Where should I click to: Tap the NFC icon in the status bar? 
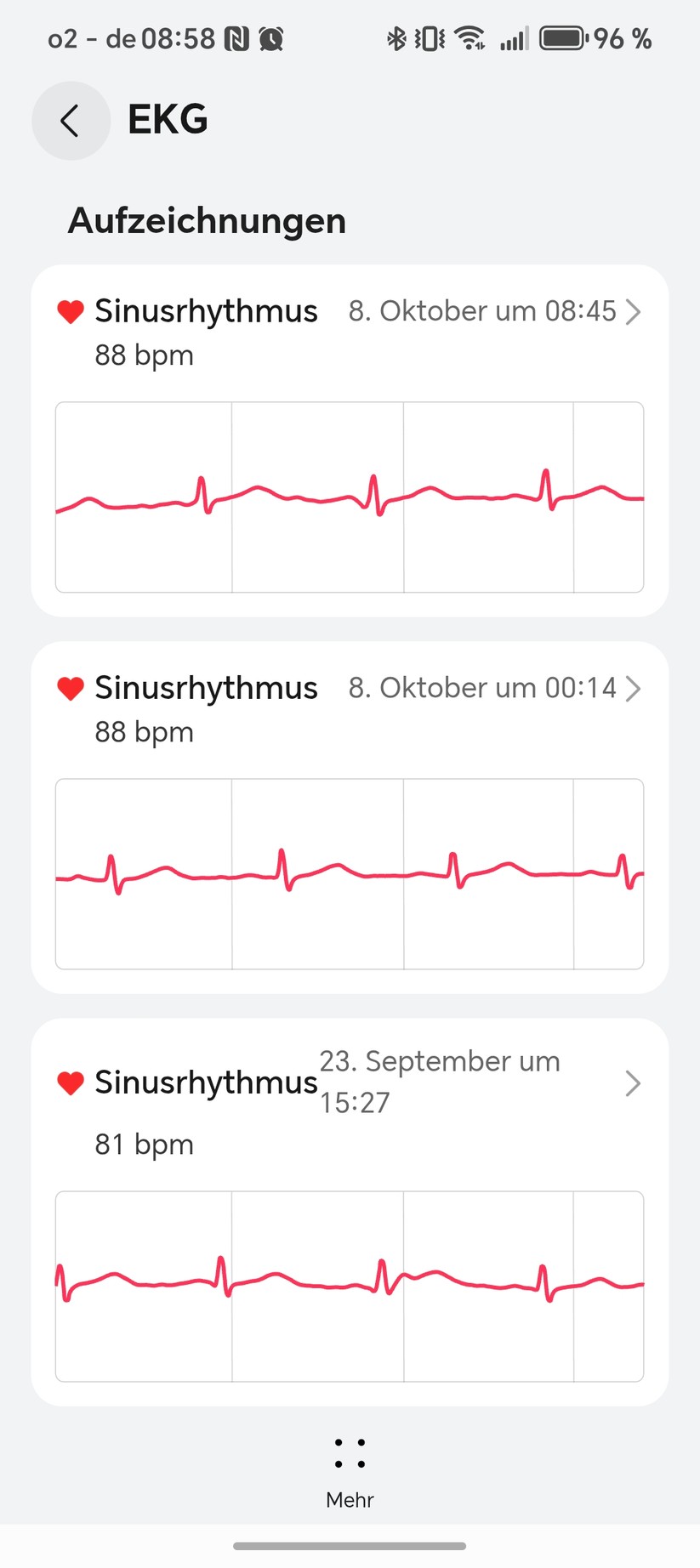238,37
